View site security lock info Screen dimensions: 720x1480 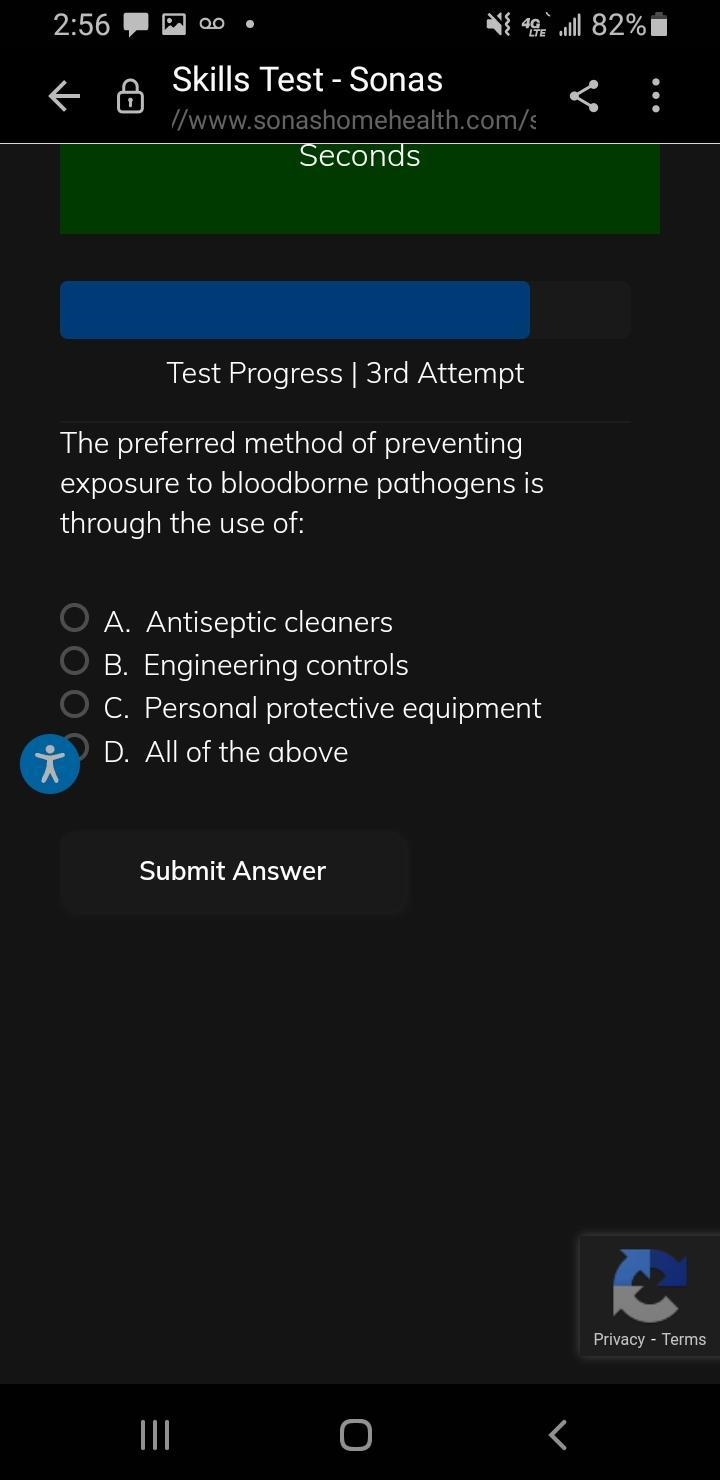(x=130, y=97)
